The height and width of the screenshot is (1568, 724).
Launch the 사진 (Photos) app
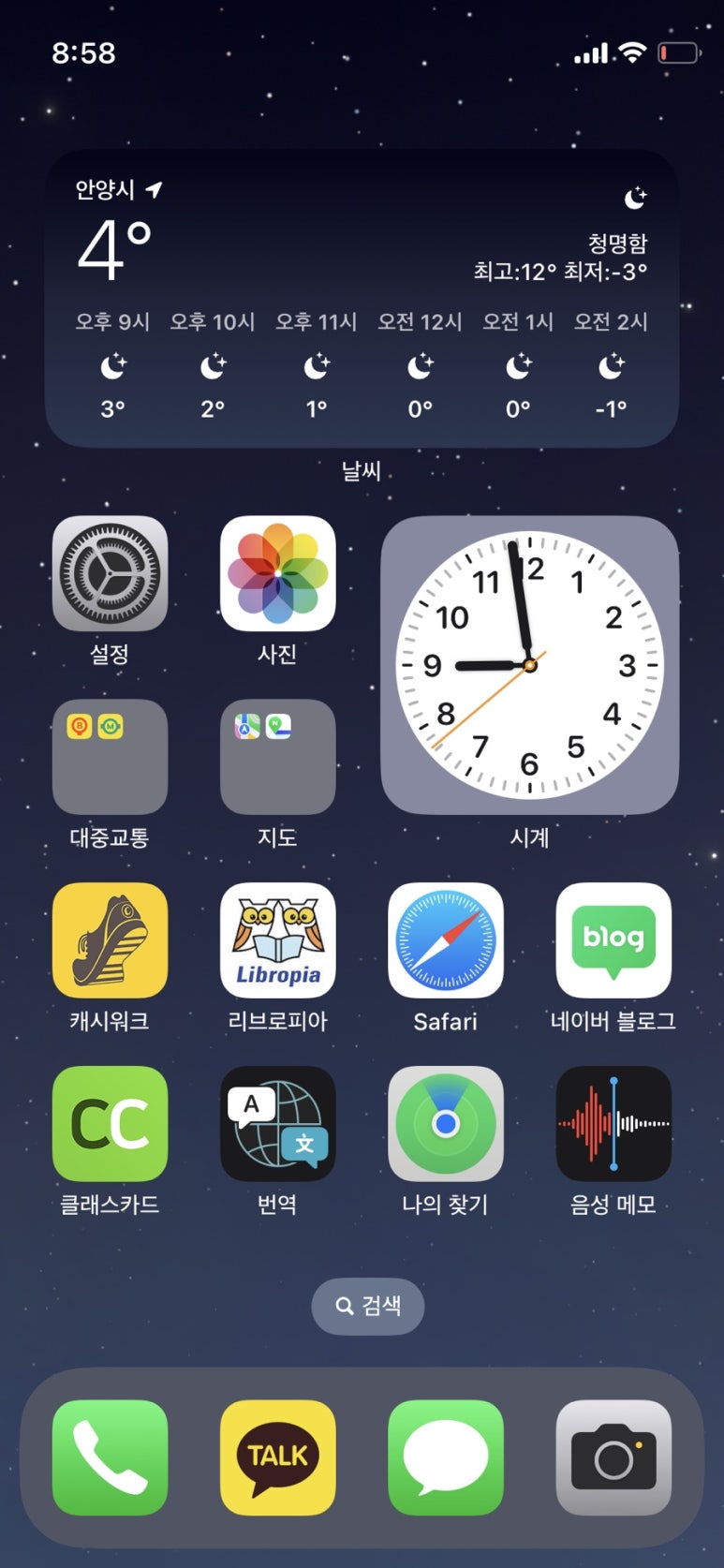(x=277, y=573)
